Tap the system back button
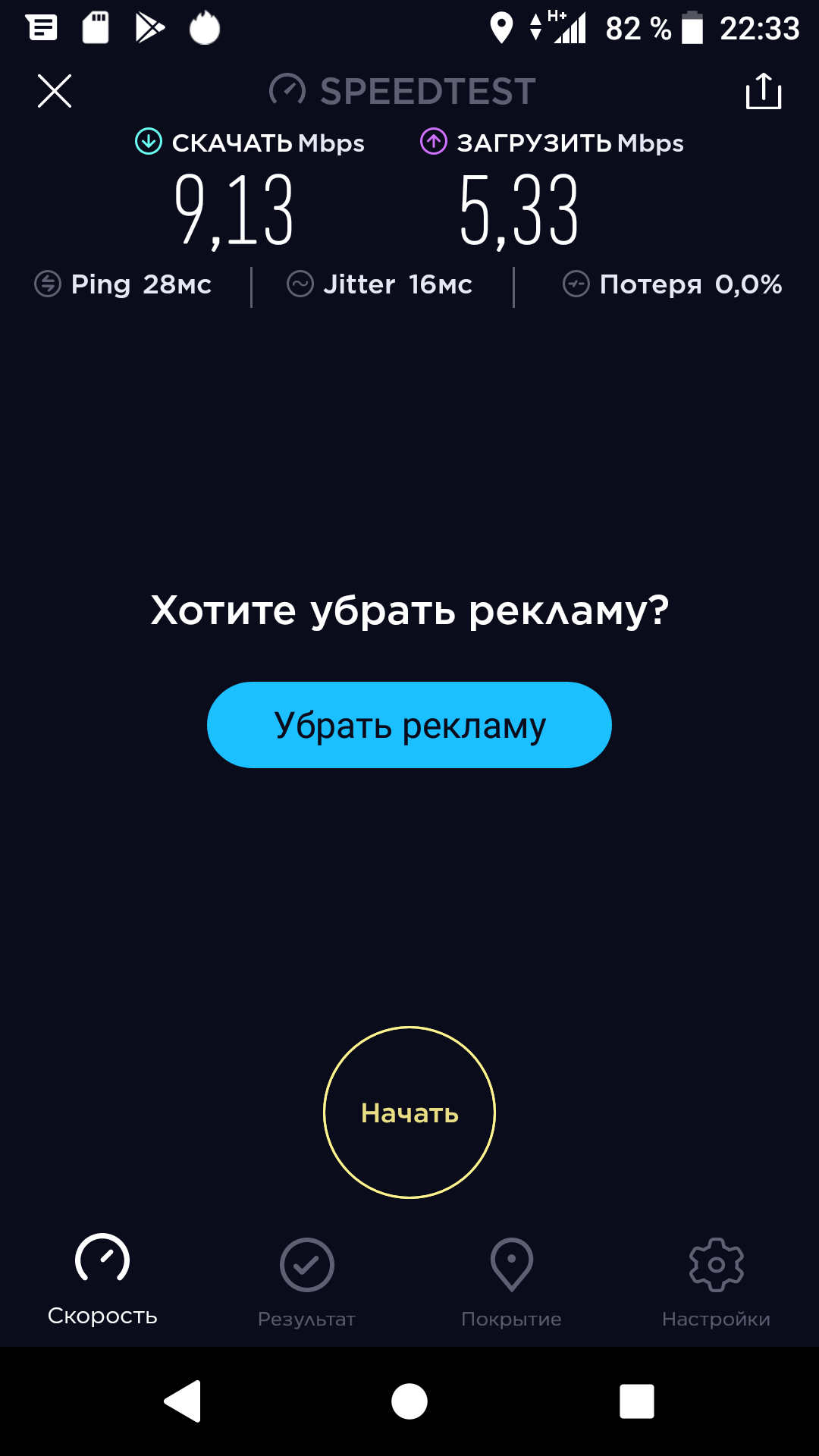This screenshot has width=819, height=1456. coord(183,1401)
